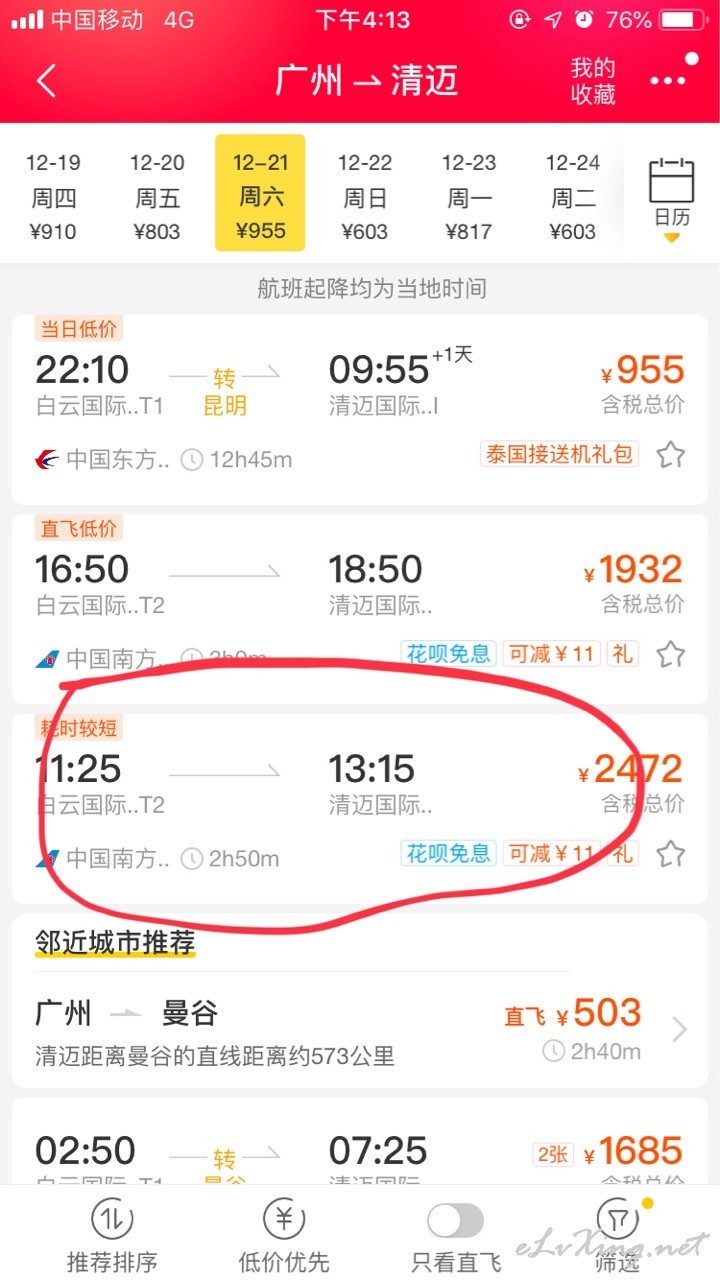Go back using the top-left arrow

pos(47,81)
